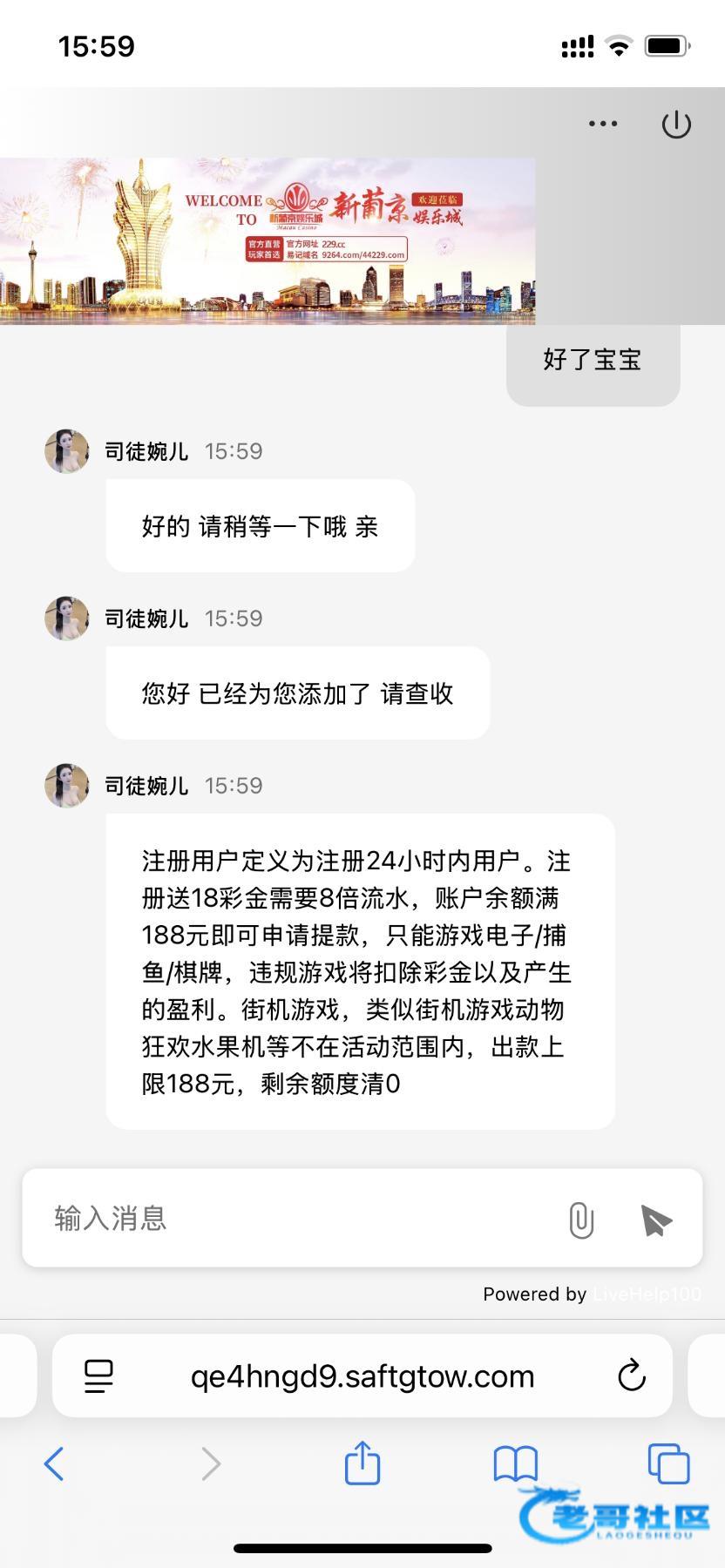The height and width of the screenshot is (1568, 725).
Task: Open Safari bookmarks
Action: [515, 1463]
